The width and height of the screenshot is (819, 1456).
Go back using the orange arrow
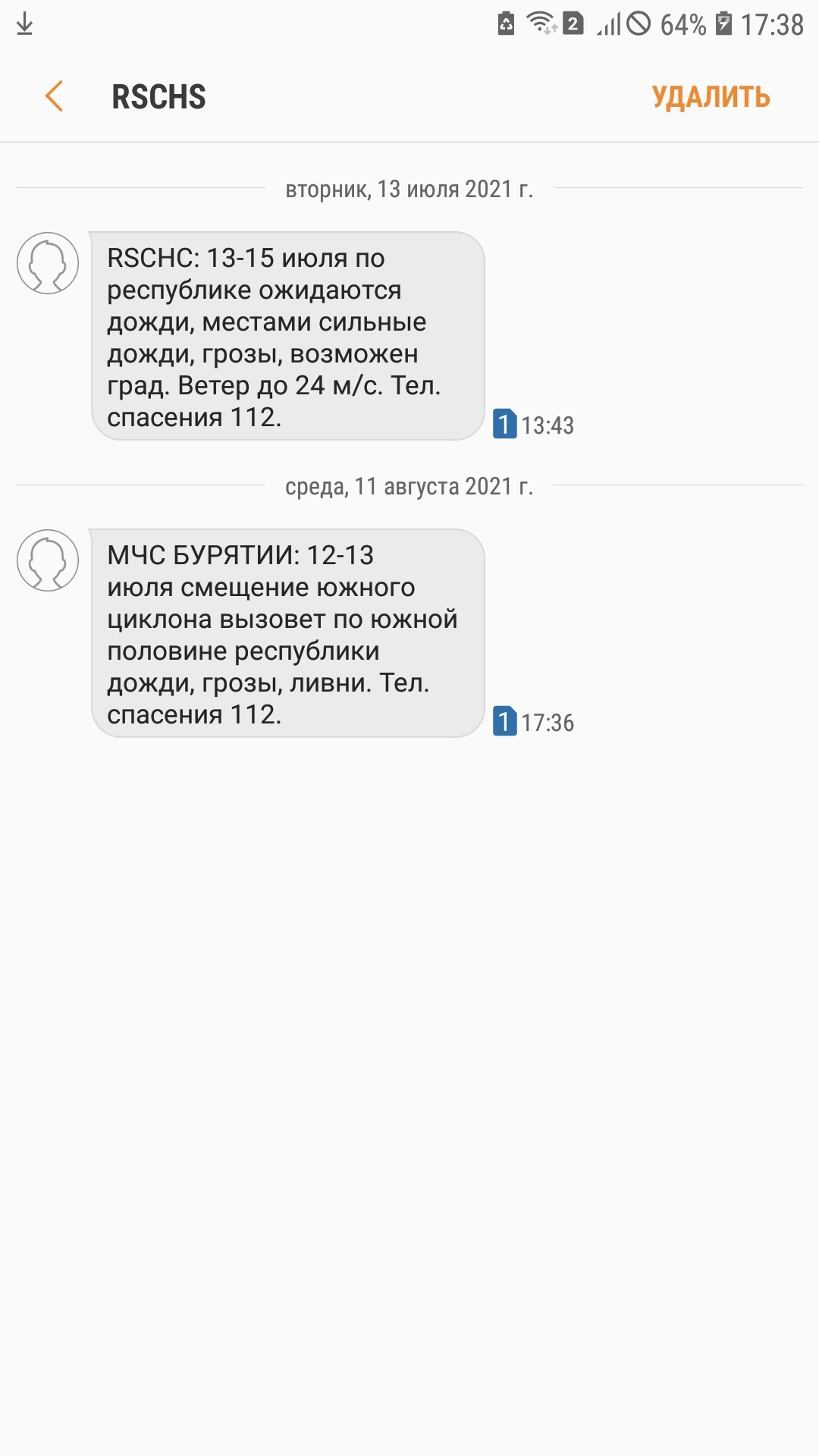pos(54,96)
